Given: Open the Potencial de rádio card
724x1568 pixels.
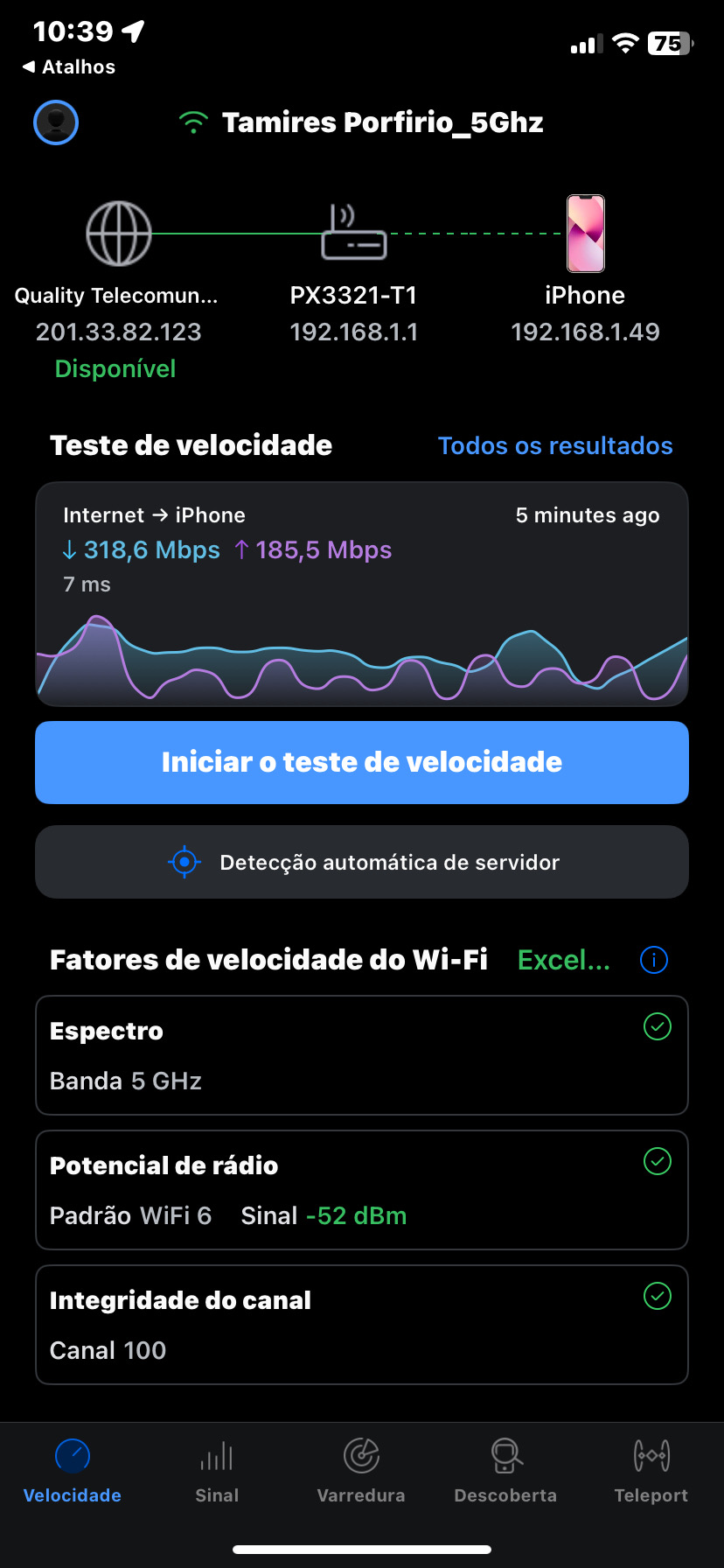Looking at the screenshot, I should 362,1190.
